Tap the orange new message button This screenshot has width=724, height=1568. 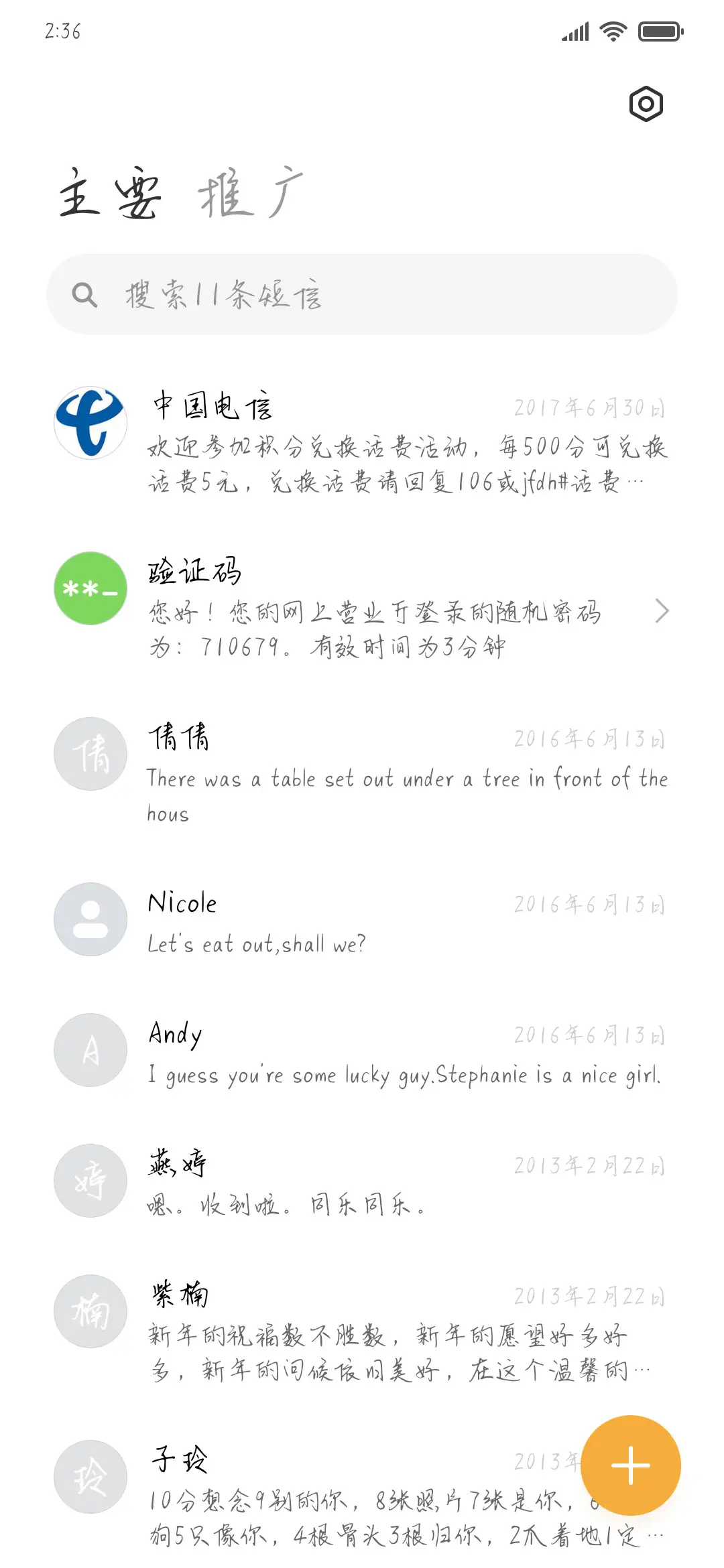tap(630, 1464)
